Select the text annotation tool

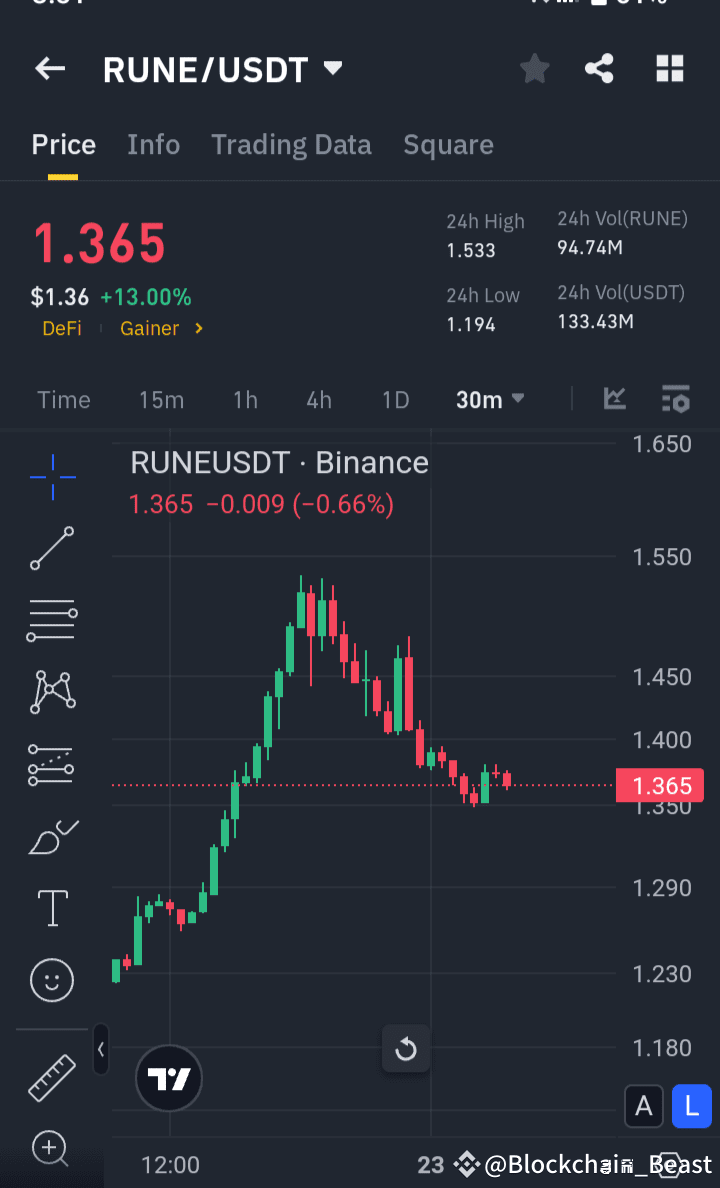pos(51,908)
